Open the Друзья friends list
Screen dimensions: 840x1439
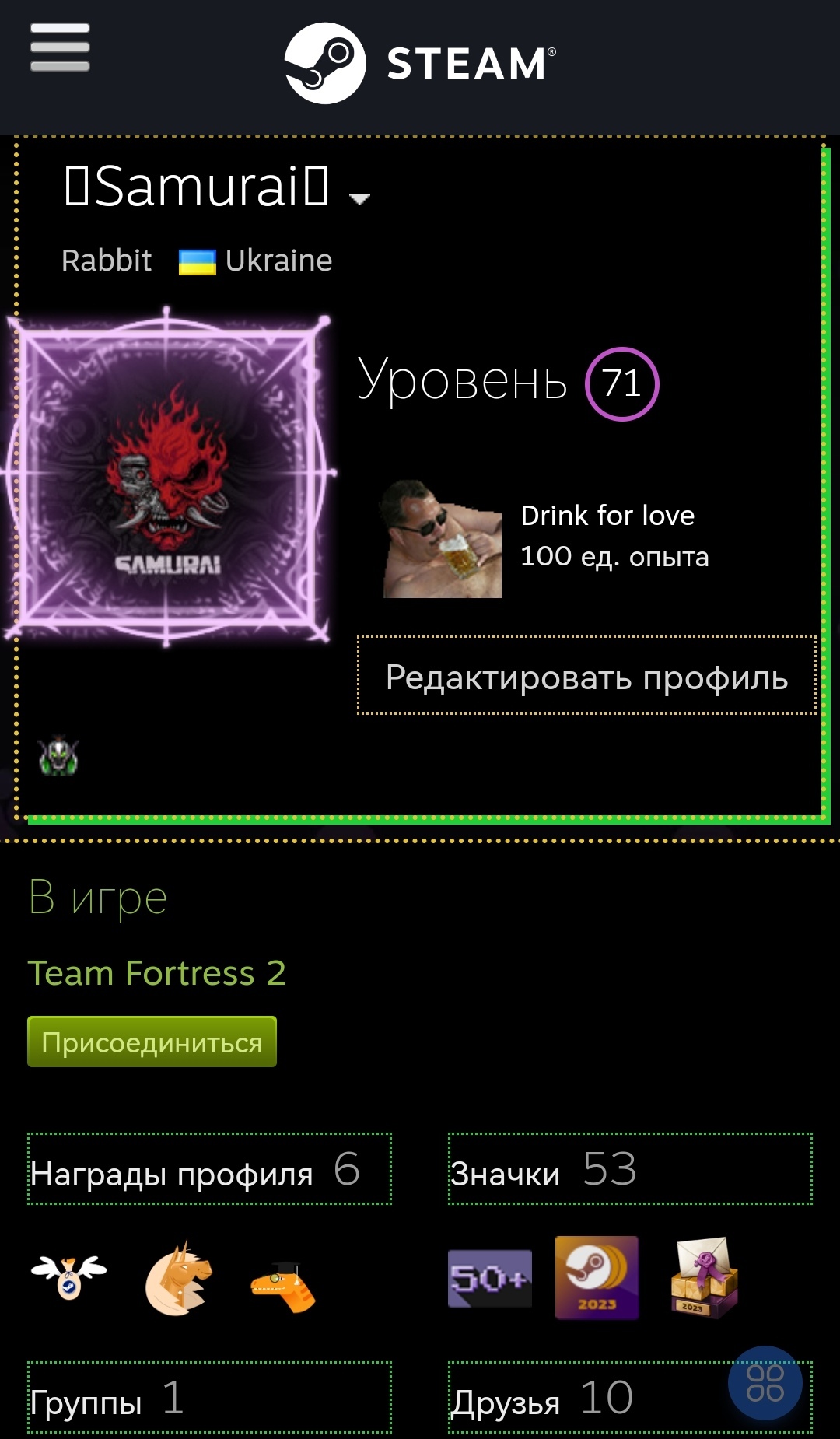tap(630, 1397)
